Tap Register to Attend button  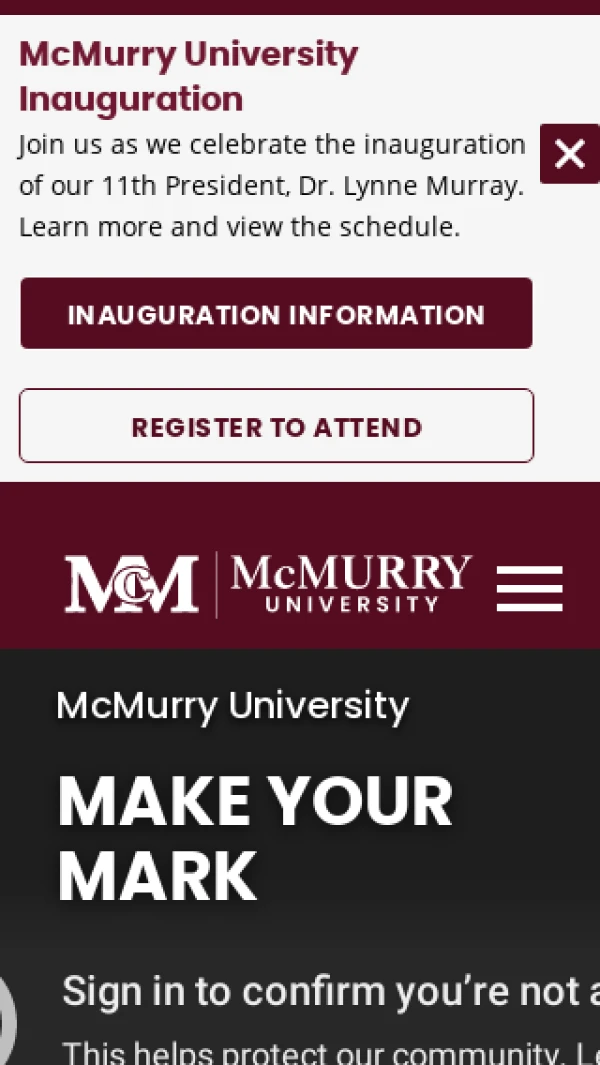click(276, 426)
